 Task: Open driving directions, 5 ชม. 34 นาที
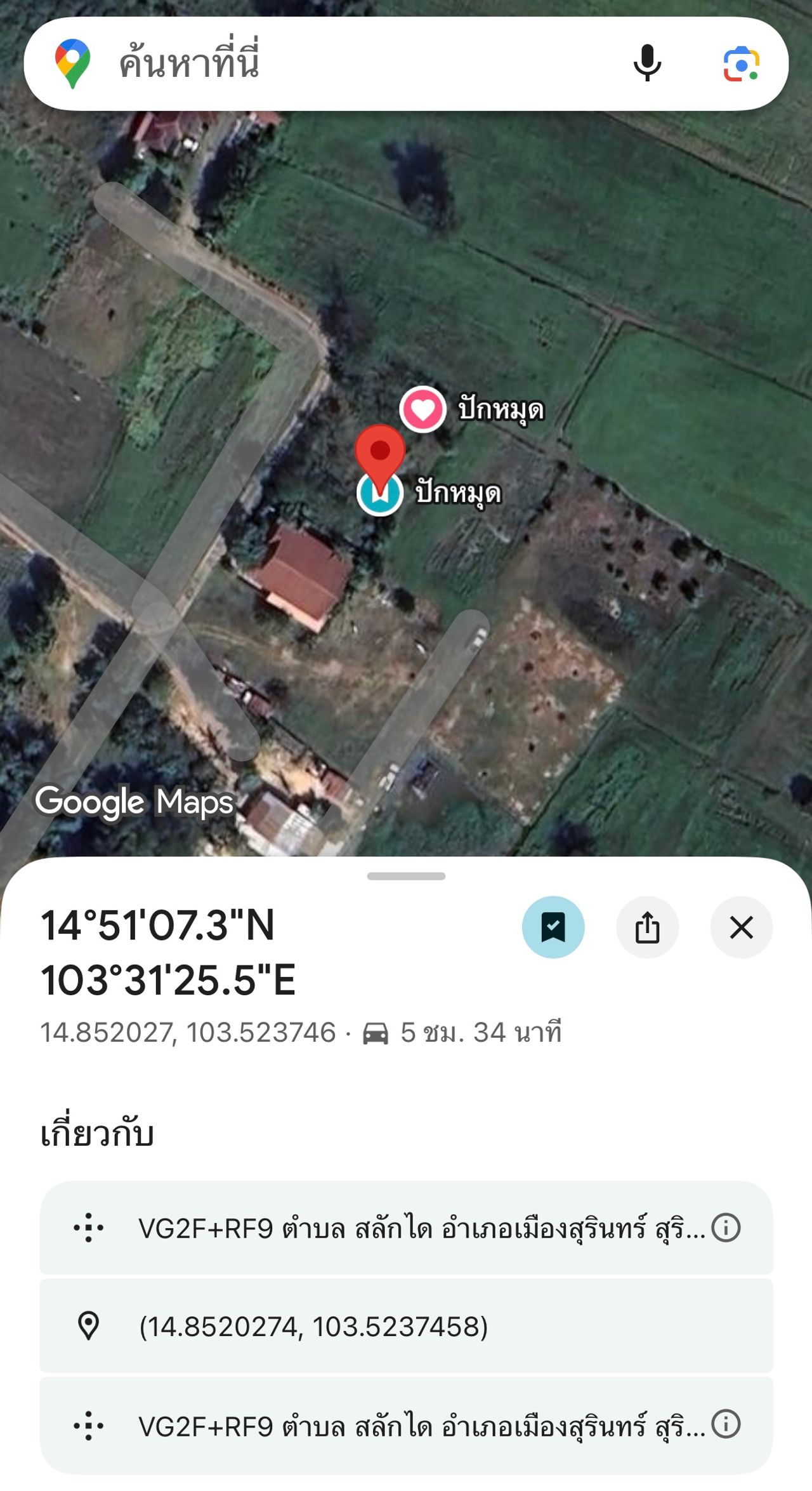click(462, 1033)
